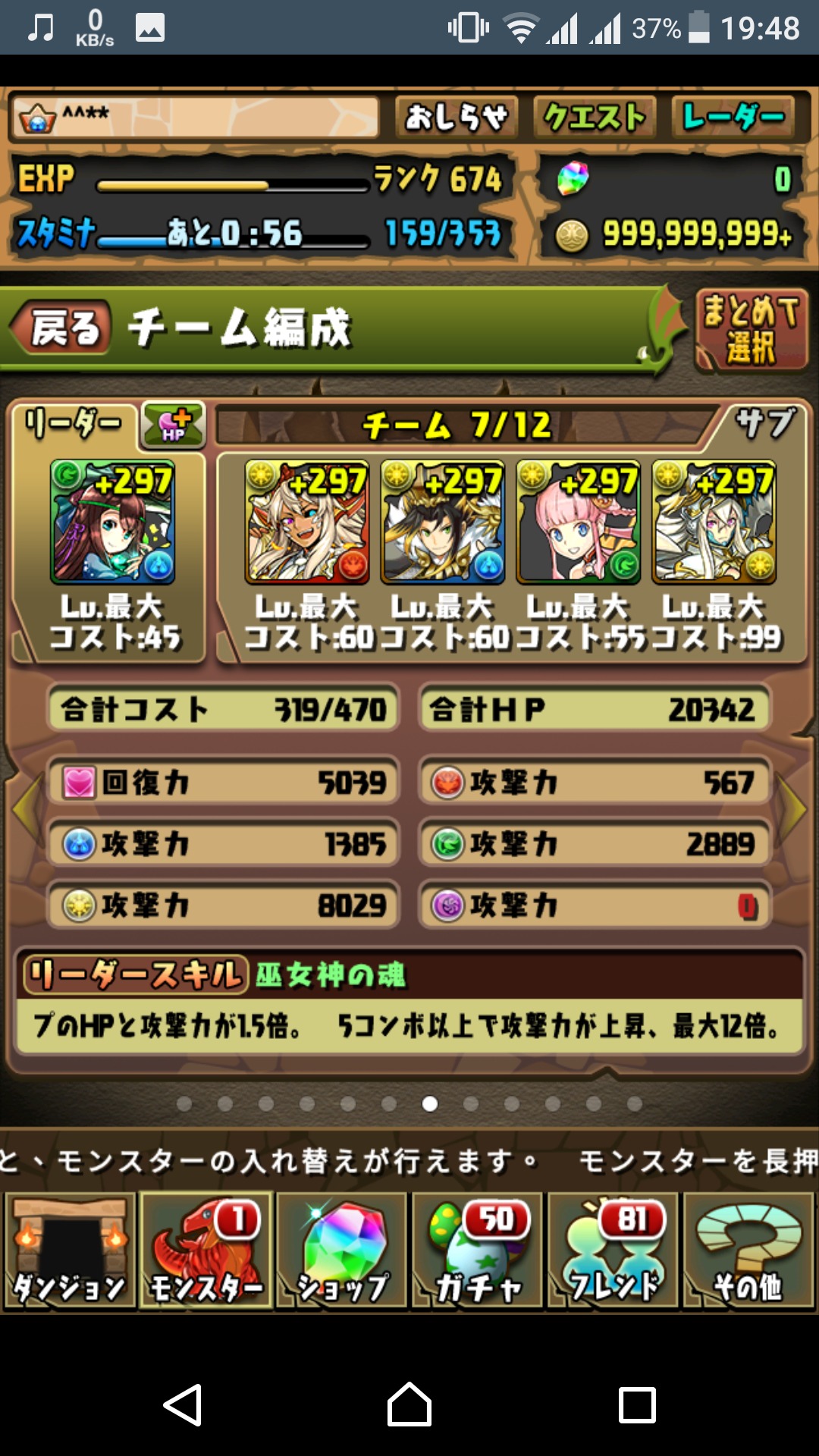Open the クエスト button
This screenshot has height=1456, width=819.
pyautogui.click(x=595, y=118)
